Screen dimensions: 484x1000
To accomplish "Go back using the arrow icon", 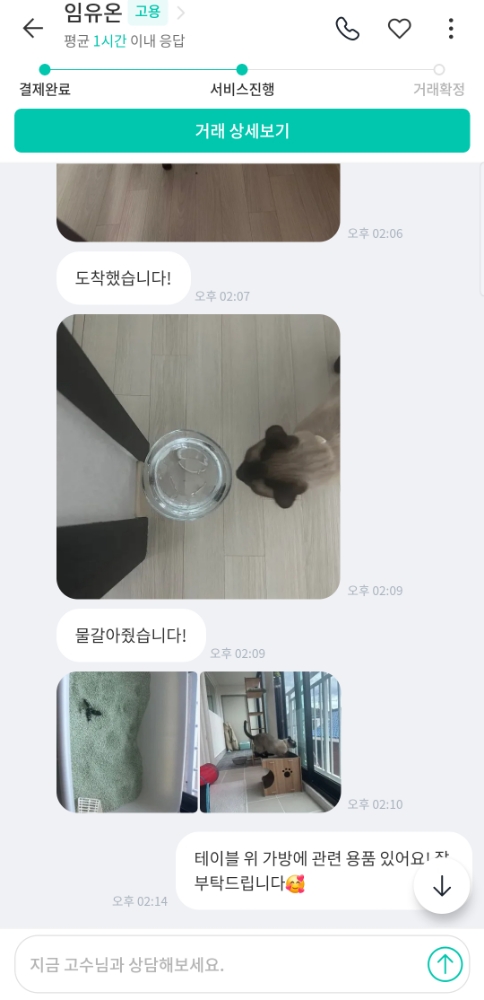I will (33, 28).
